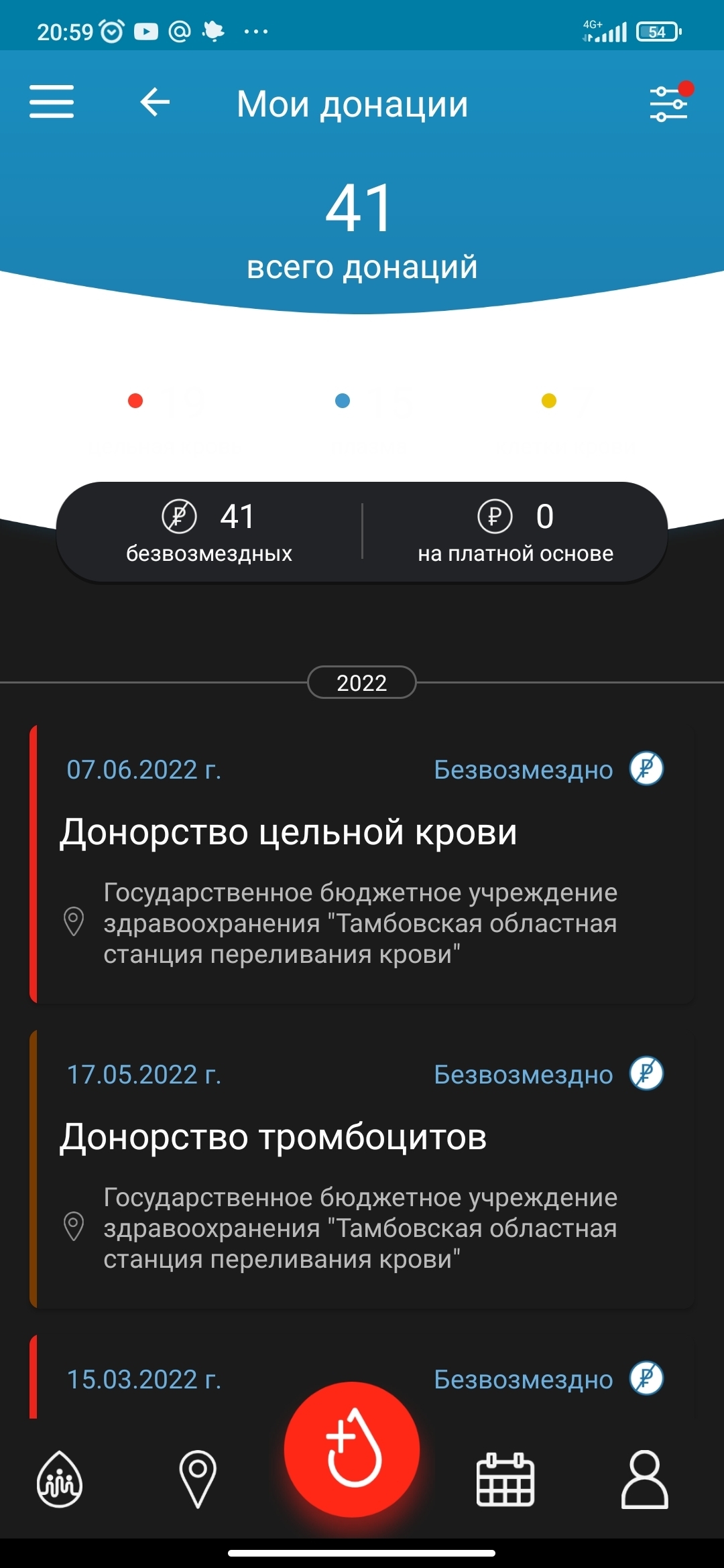Open the donation filters icon
The image size is (724, 1568).
point(669,103)
